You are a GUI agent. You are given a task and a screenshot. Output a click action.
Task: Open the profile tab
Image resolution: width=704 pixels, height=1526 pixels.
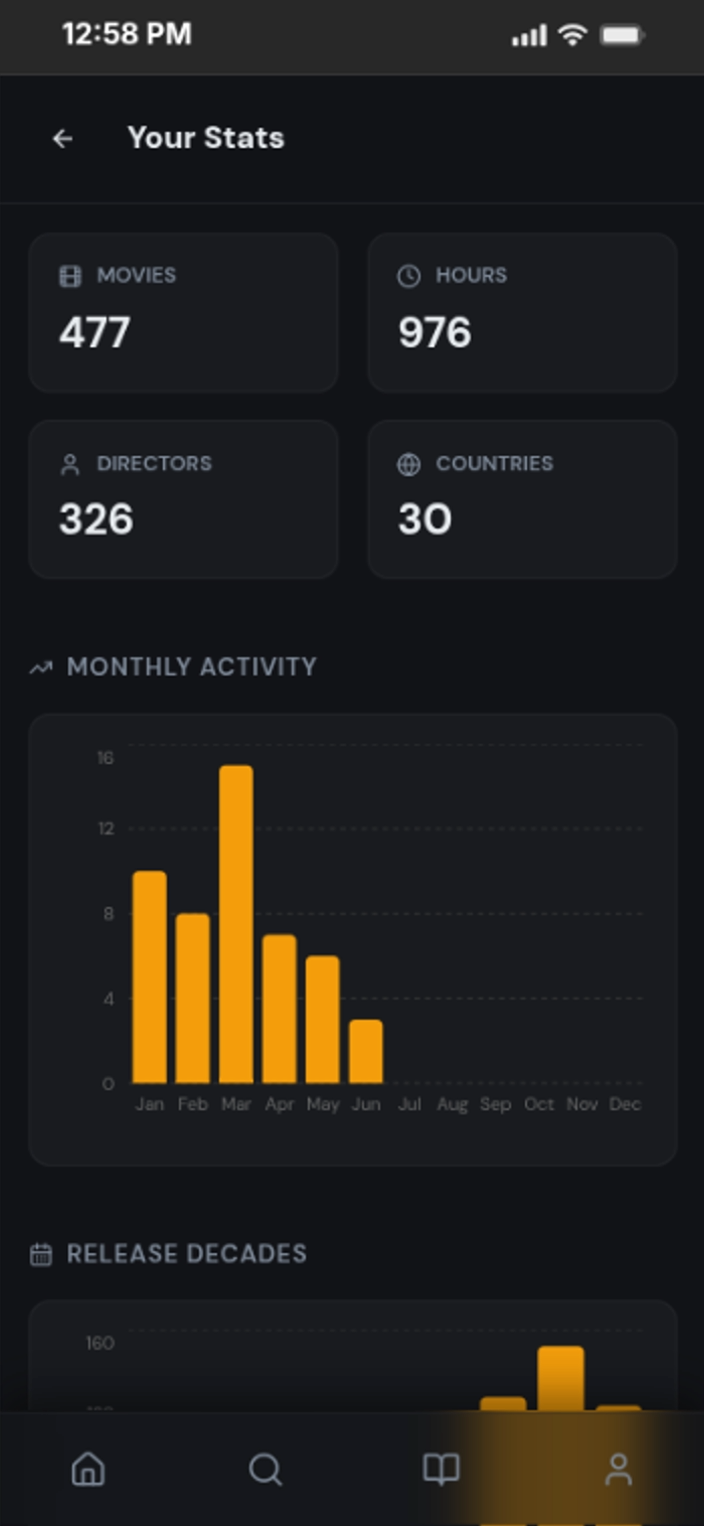[x=618, y=1469]
